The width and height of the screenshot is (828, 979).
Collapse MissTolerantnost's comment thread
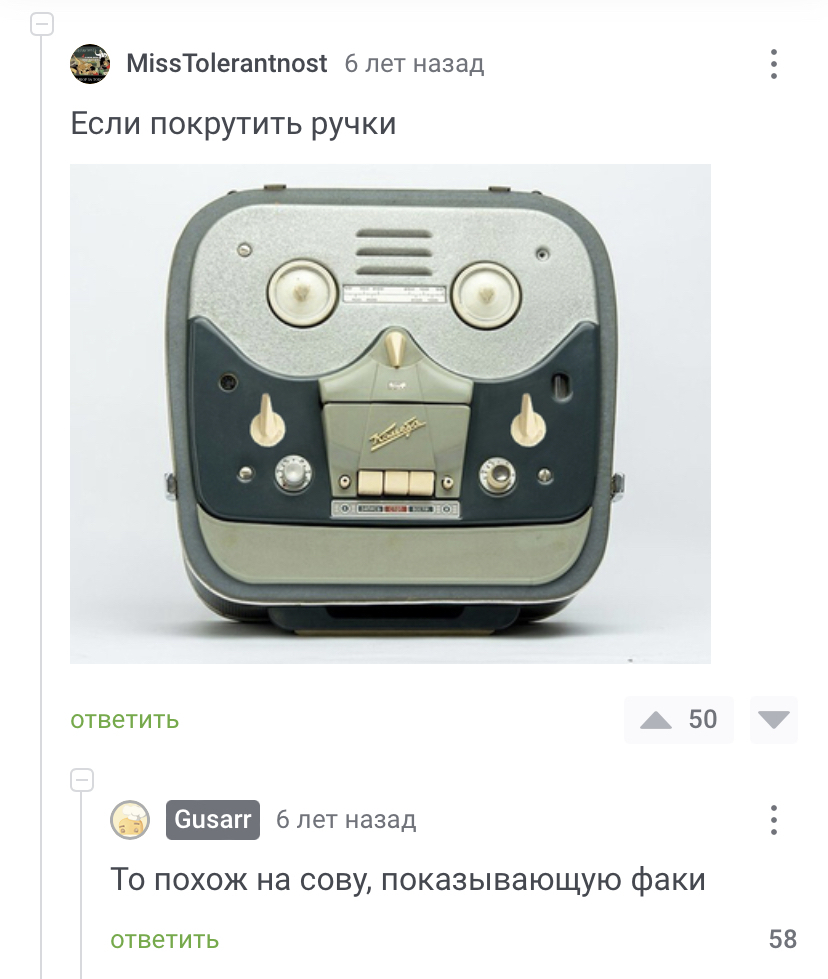point(42,25)
